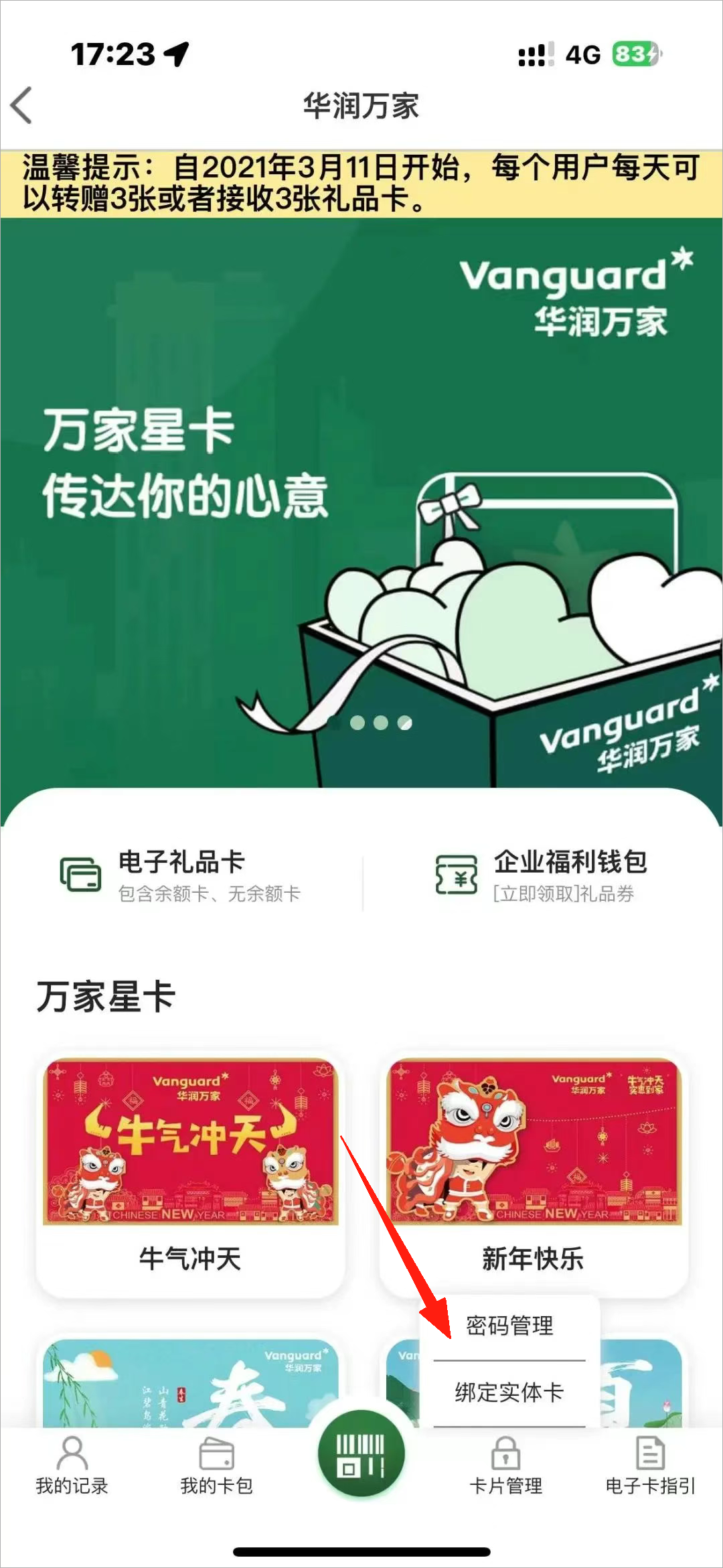Open the center barcode payment button

coord(361,1455)
